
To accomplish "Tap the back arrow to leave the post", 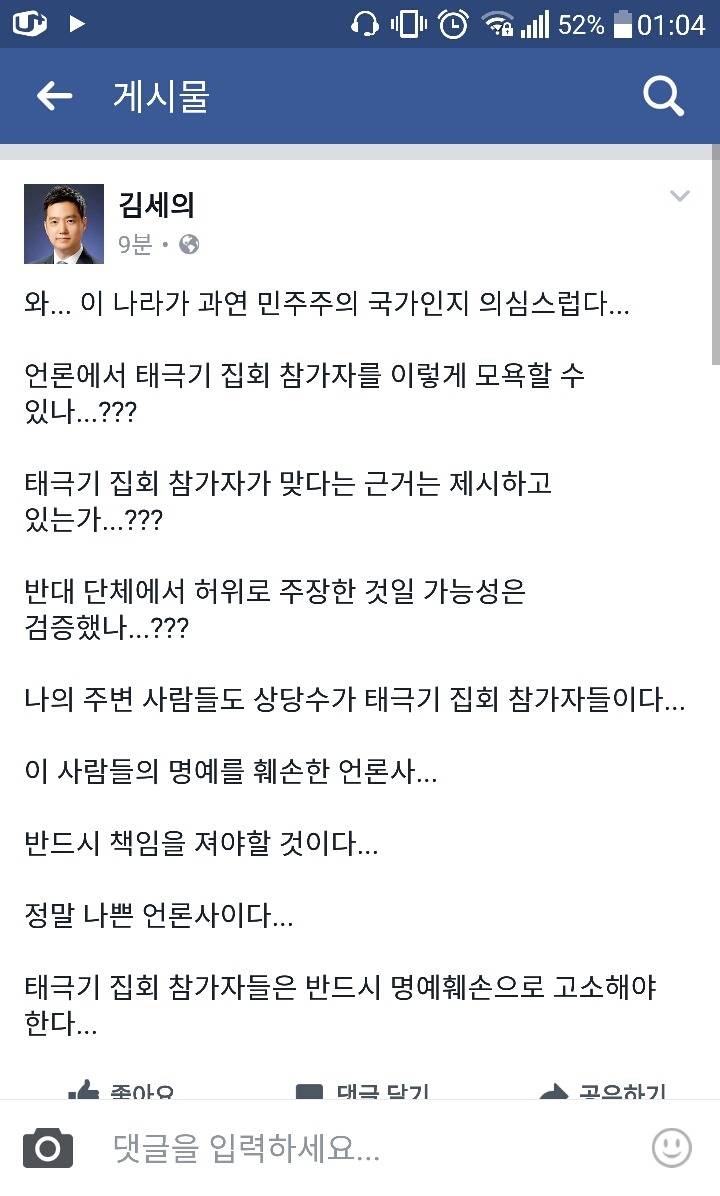I will [53, 96].
